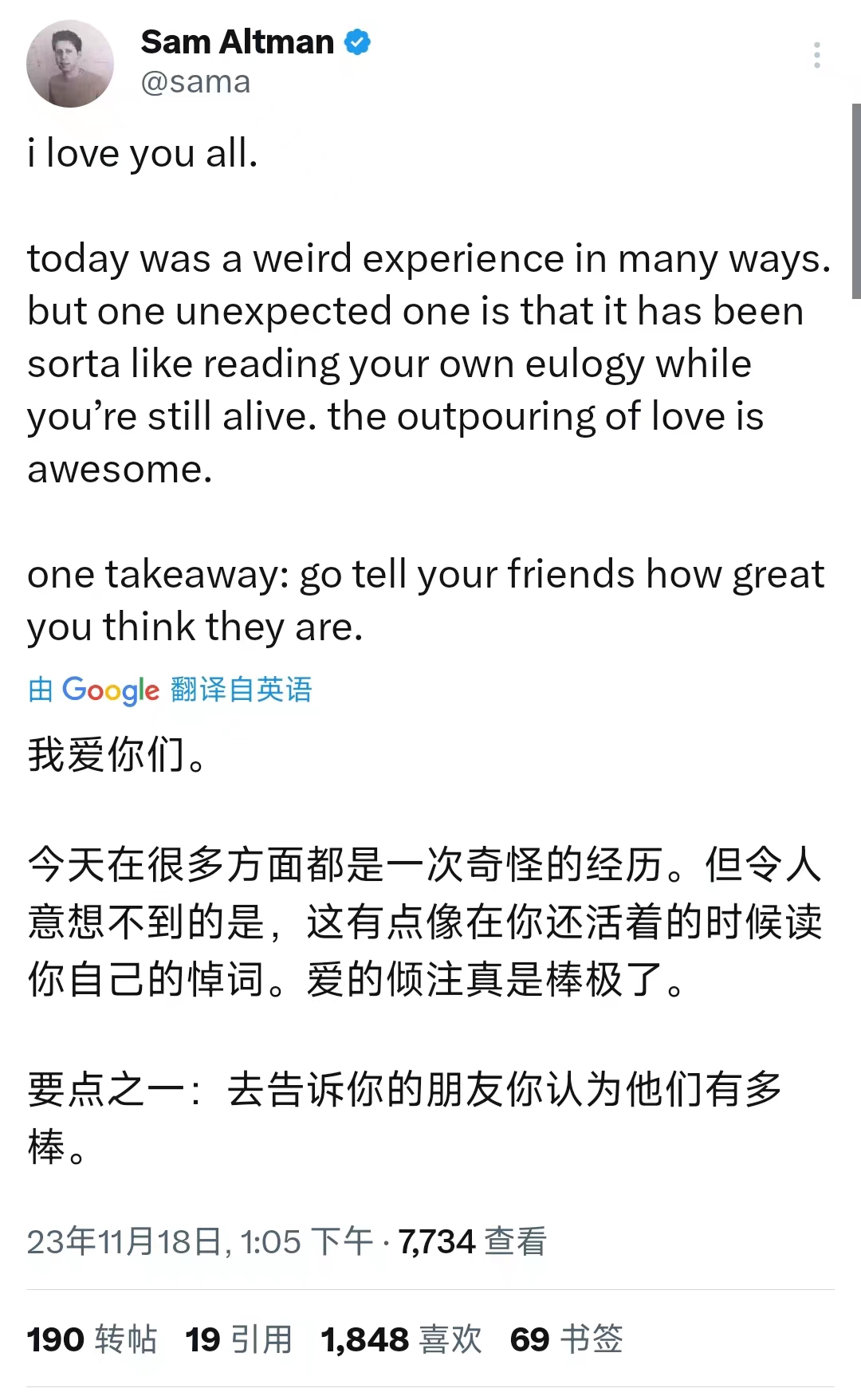
Task: Open Sam Altman's profile picture
Action: [x=70, y=64]
